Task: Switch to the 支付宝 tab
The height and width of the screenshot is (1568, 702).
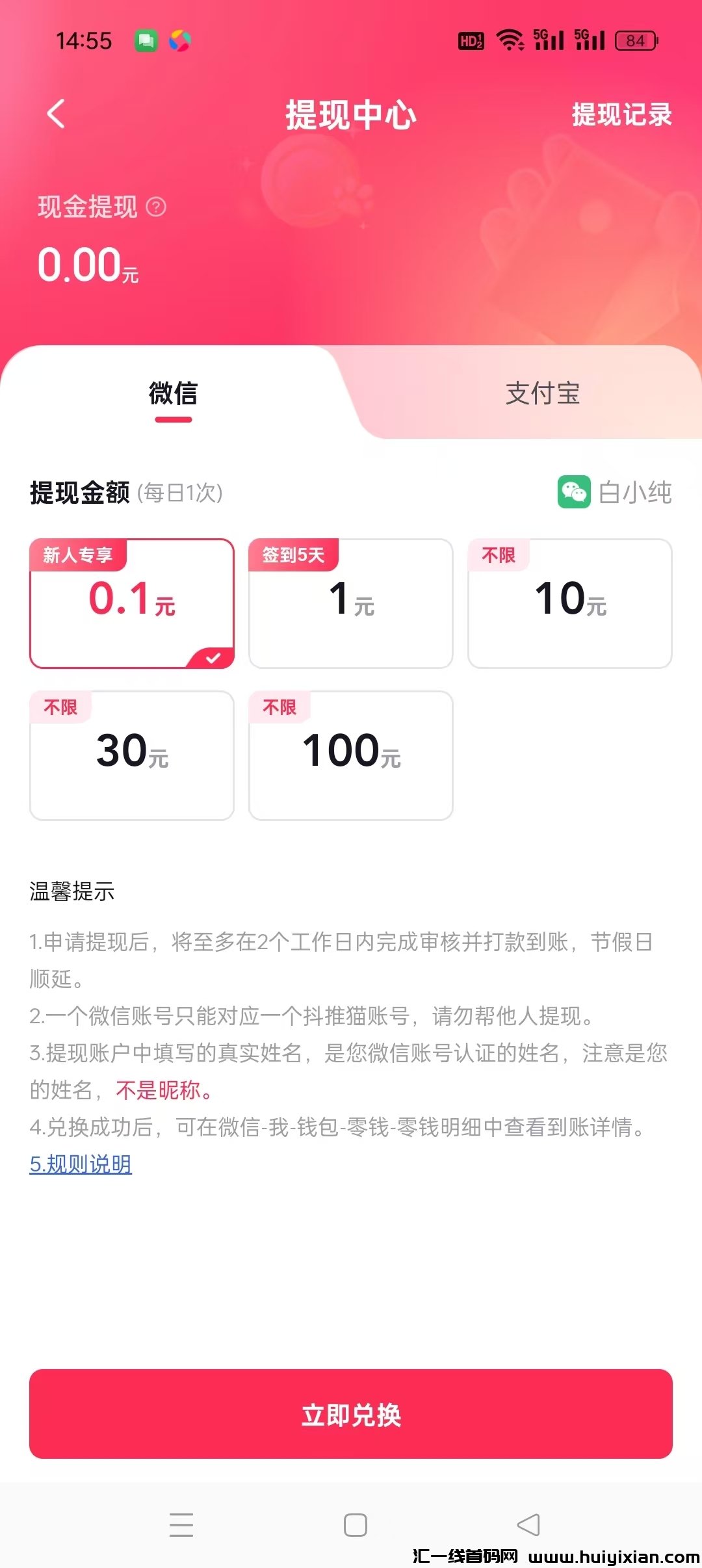Action: coord(542,394)
